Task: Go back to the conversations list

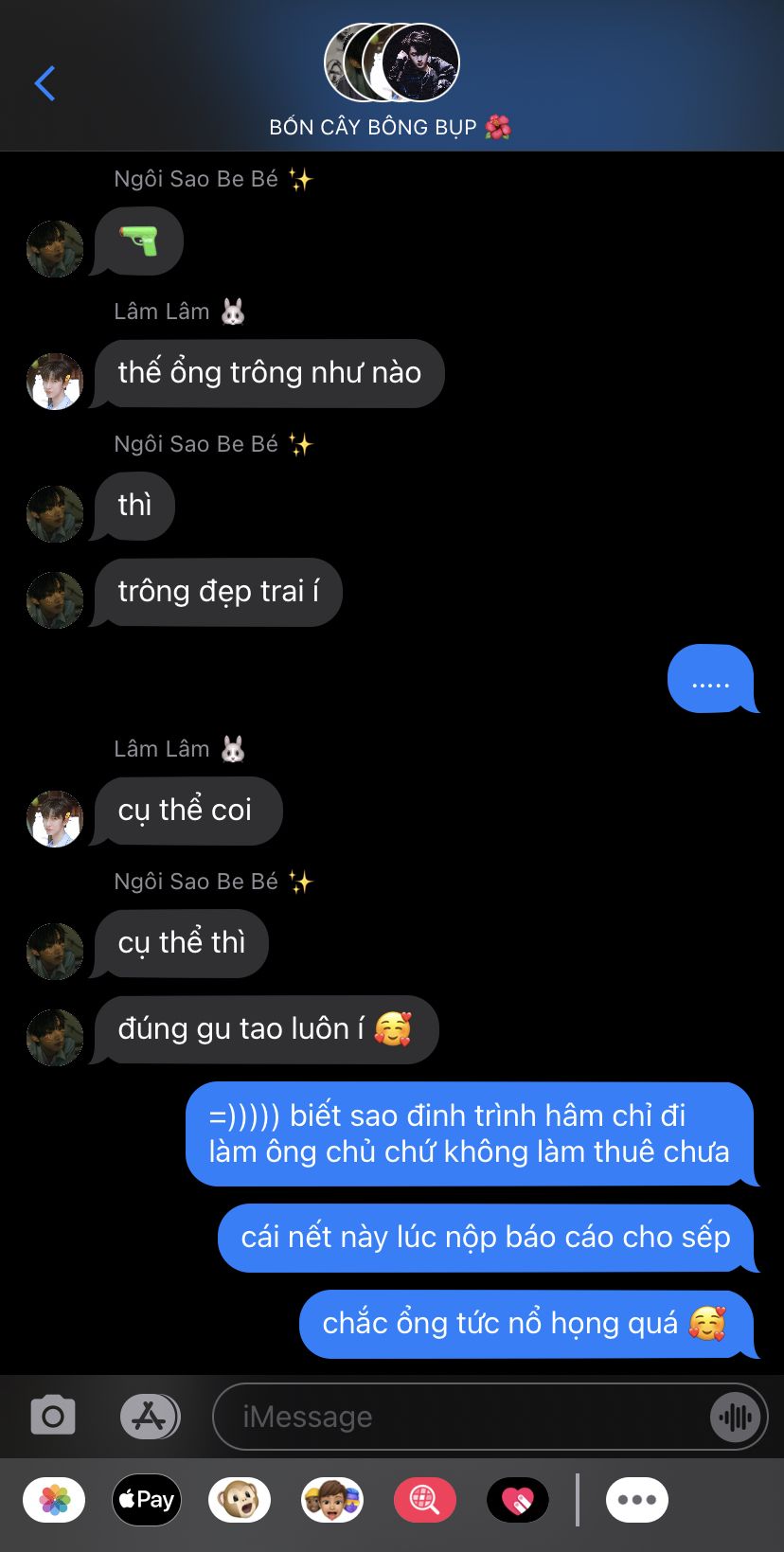Action: pyautogui.click(x=45, y=83)
